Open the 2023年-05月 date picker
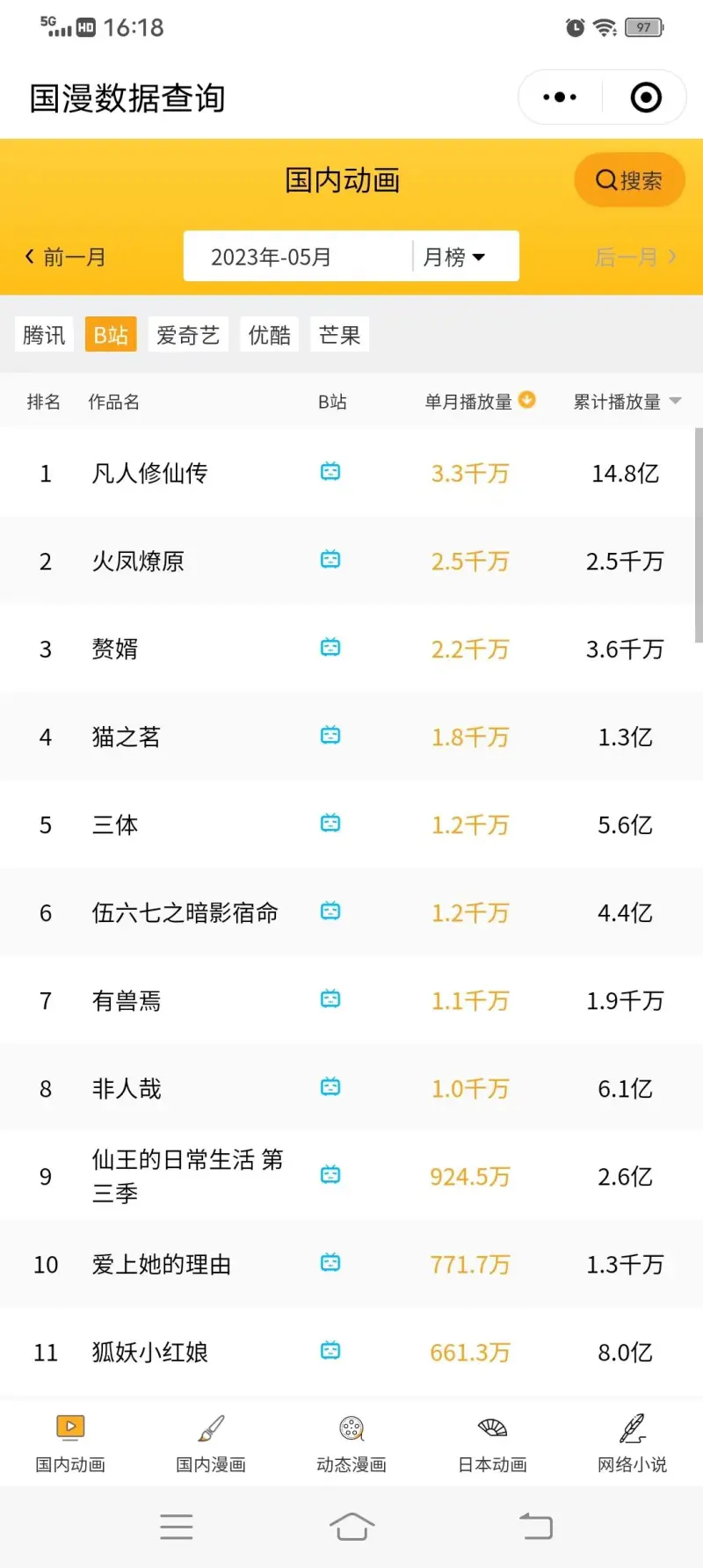The height and width of the screenshot is (1568, 703). click(x=272, y=257)
